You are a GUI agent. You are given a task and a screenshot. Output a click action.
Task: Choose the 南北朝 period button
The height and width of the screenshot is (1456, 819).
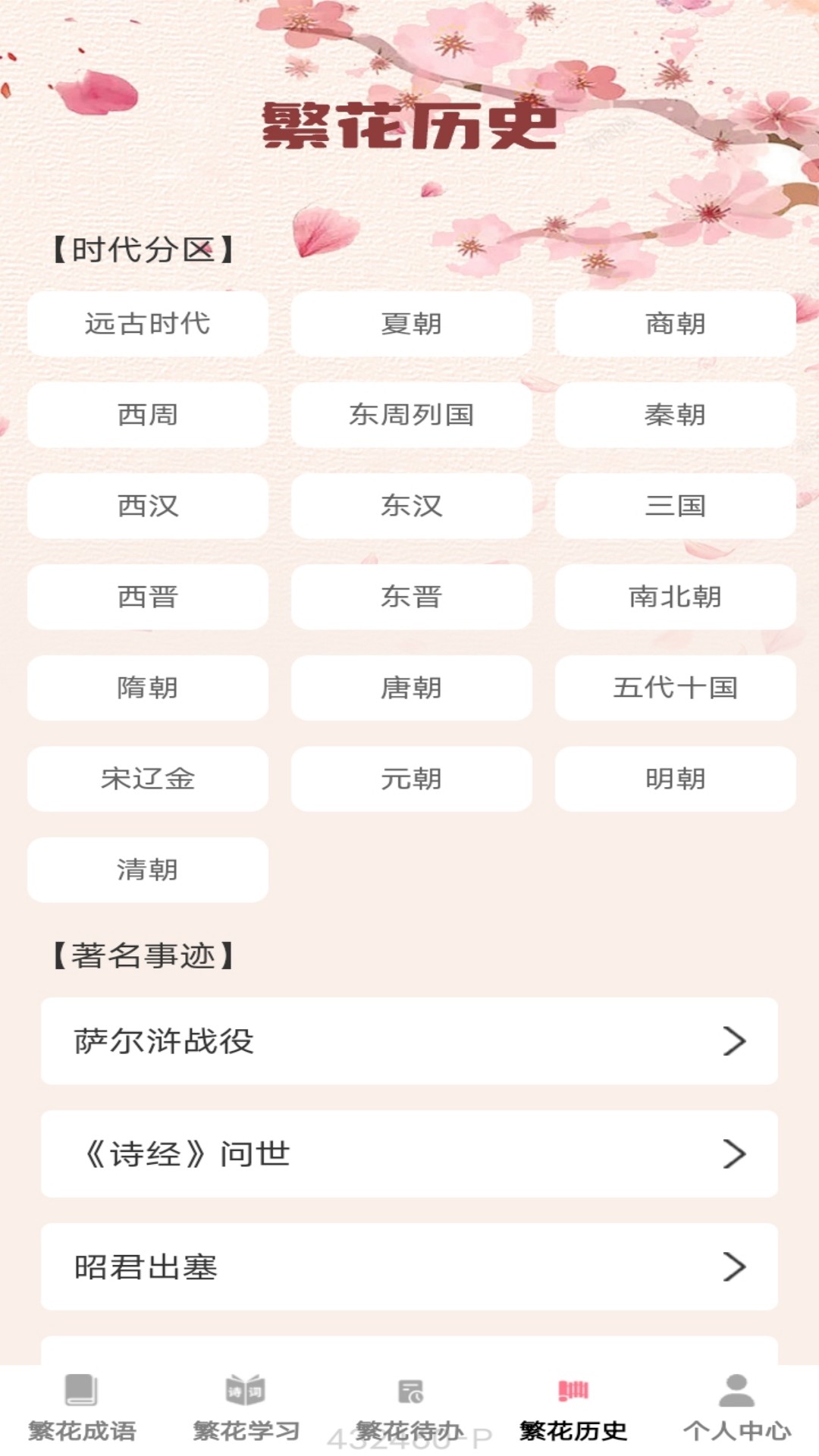point(675,597)
